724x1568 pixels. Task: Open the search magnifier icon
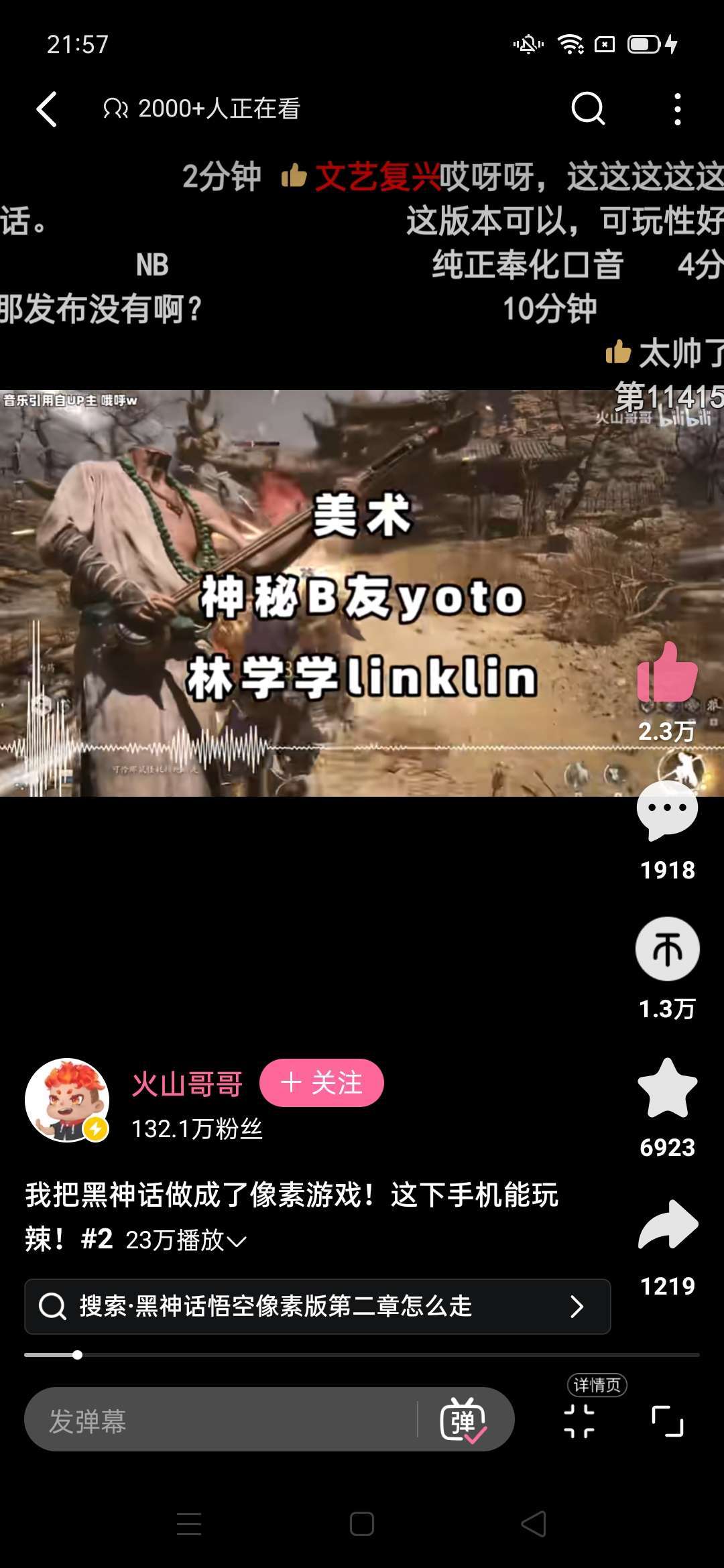[x=588, y=109]
